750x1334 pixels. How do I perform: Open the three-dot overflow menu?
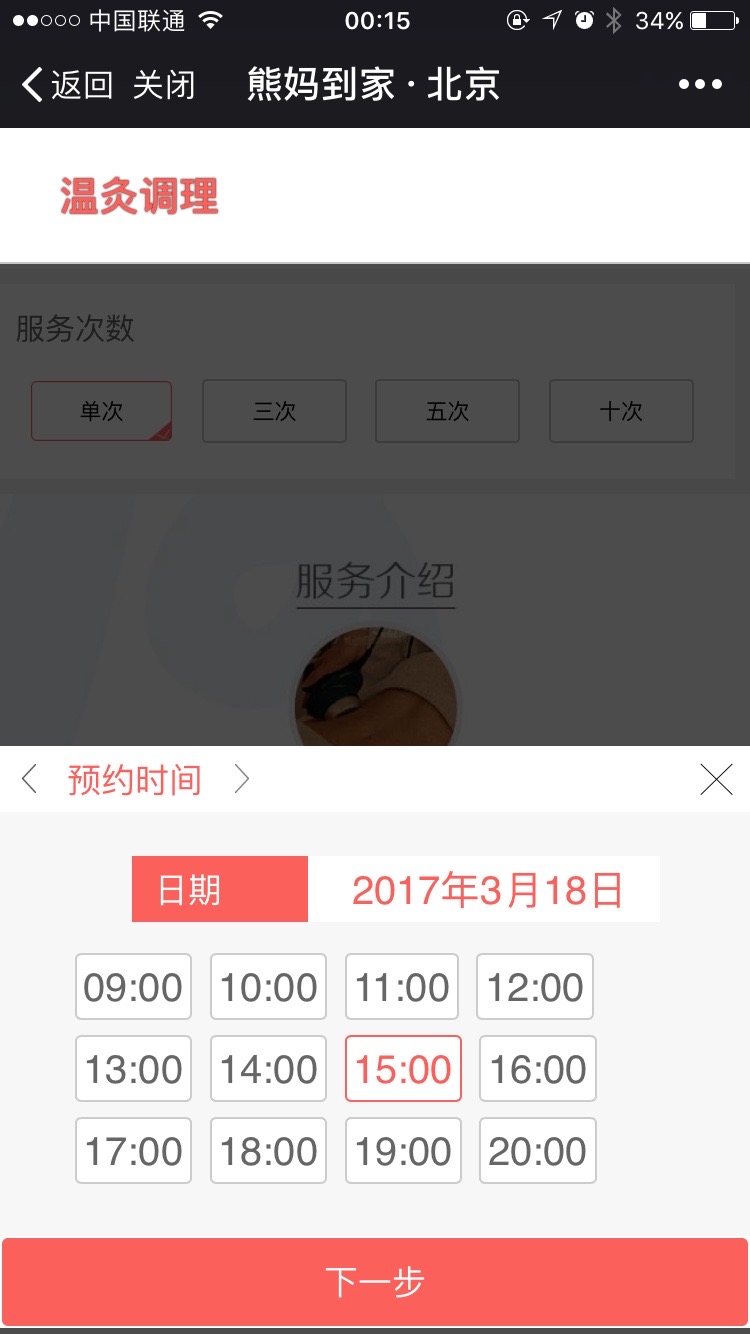click(x=700, y=85)
